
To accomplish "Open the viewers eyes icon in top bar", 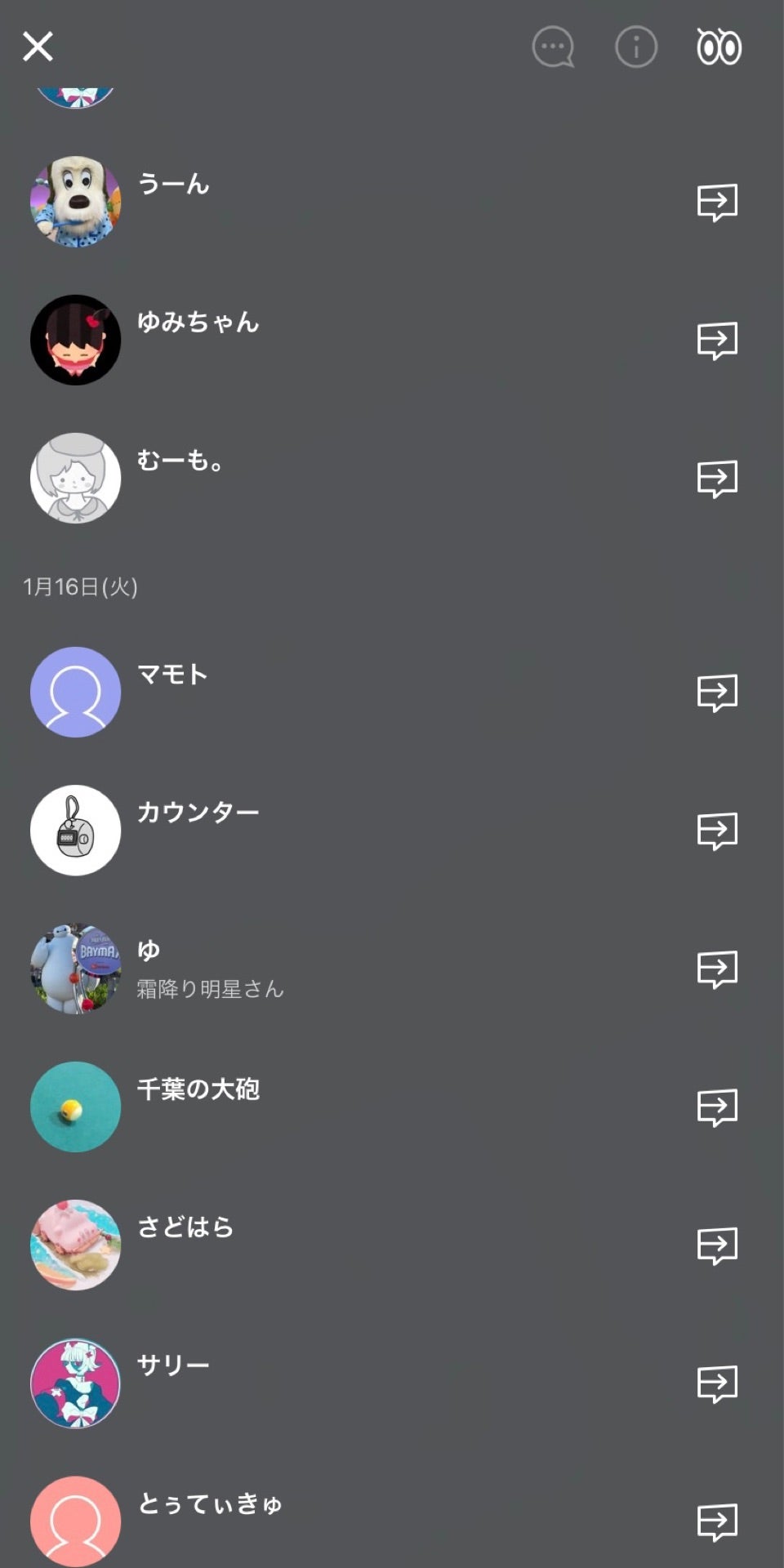I will point(719,47).
